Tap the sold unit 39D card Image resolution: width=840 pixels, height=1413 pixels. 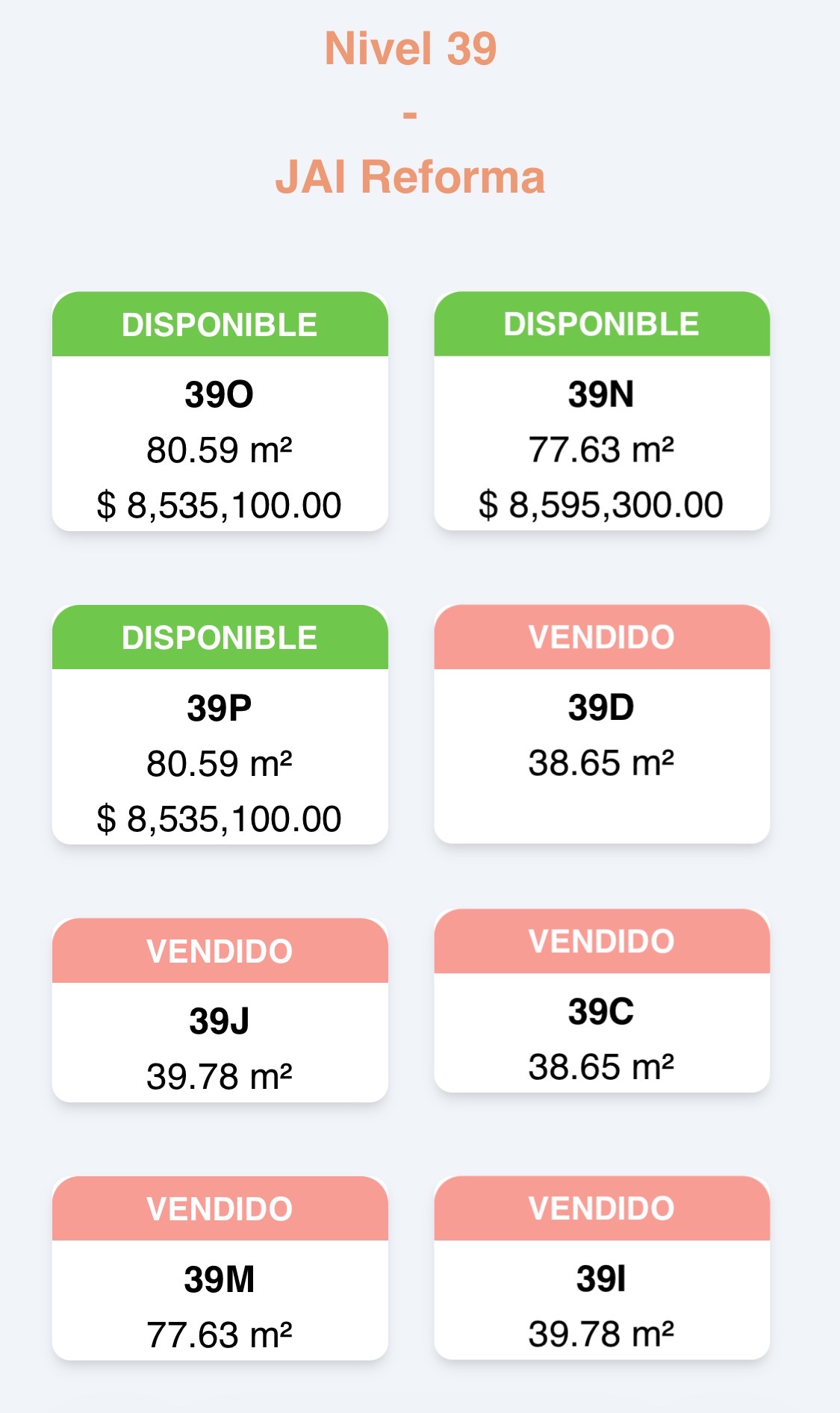tap(602, 724)
